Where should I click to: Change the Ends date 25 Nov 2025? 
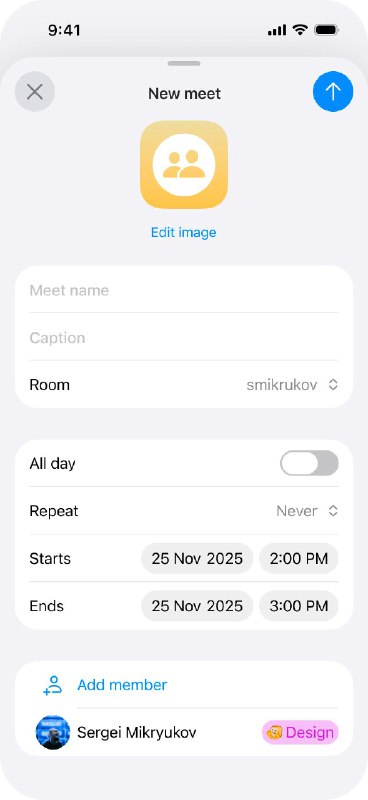pyautogui.click(x=197, y=606)
